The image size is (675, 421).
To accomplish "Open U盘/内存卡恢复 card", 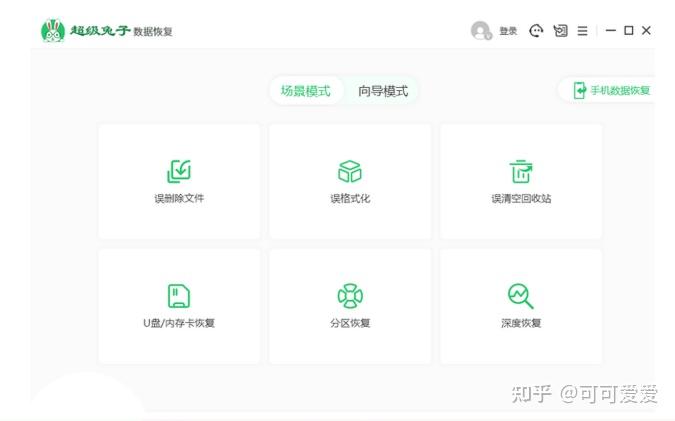I will tap(179, 306).
